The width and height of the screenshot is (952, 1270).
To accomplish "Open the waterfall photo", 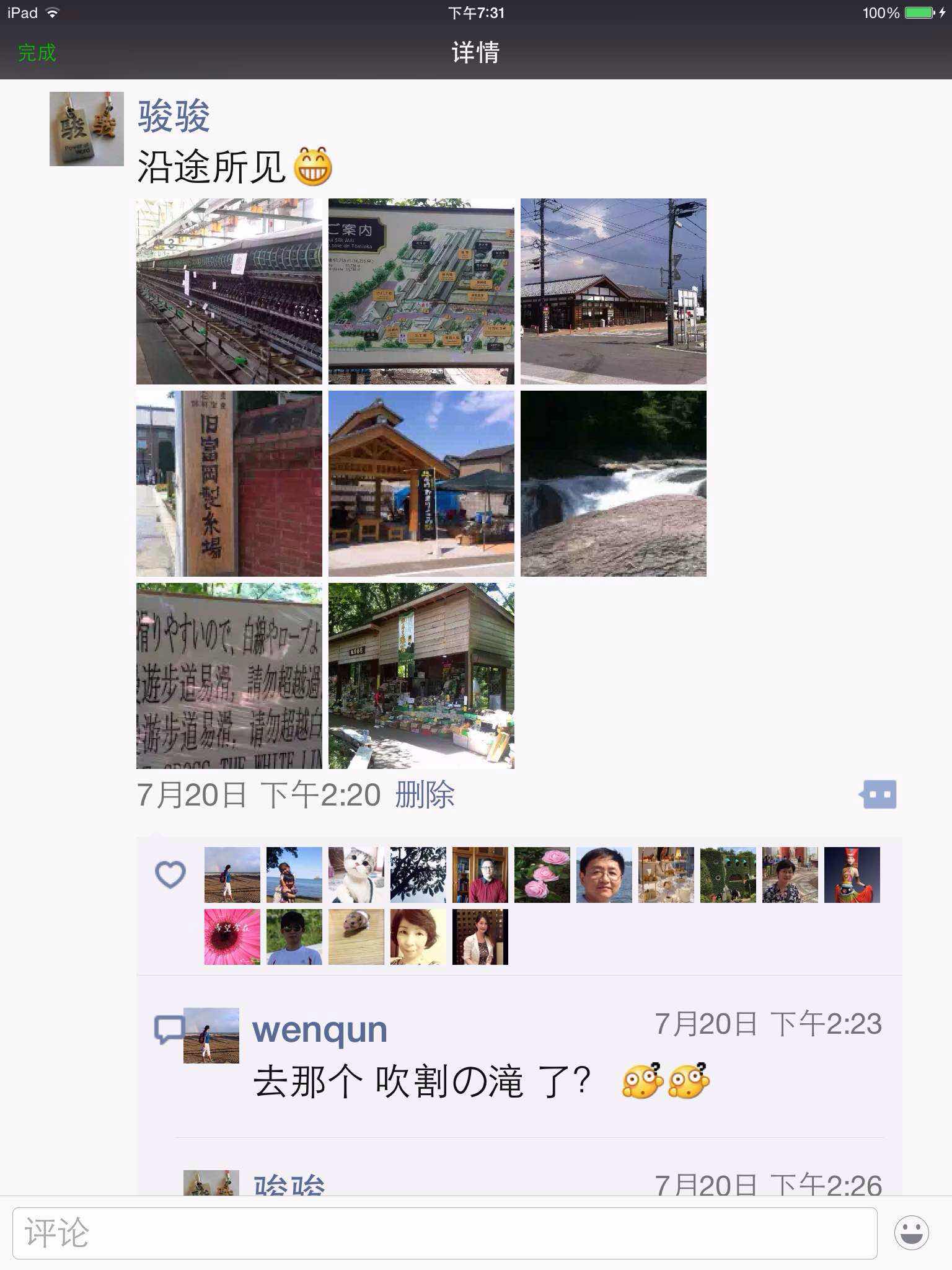I will 614,484.
